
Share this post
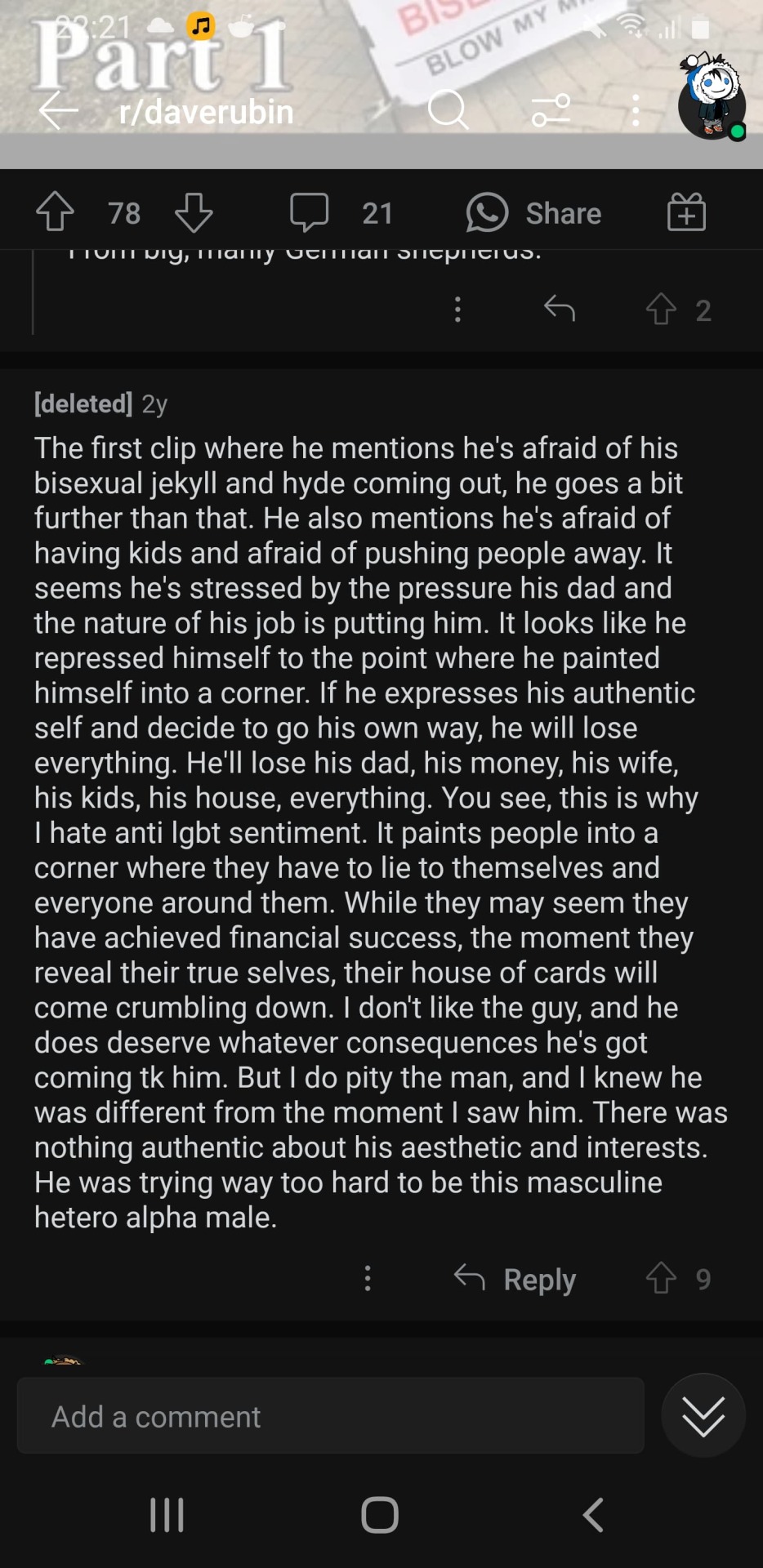click(533, 213)
